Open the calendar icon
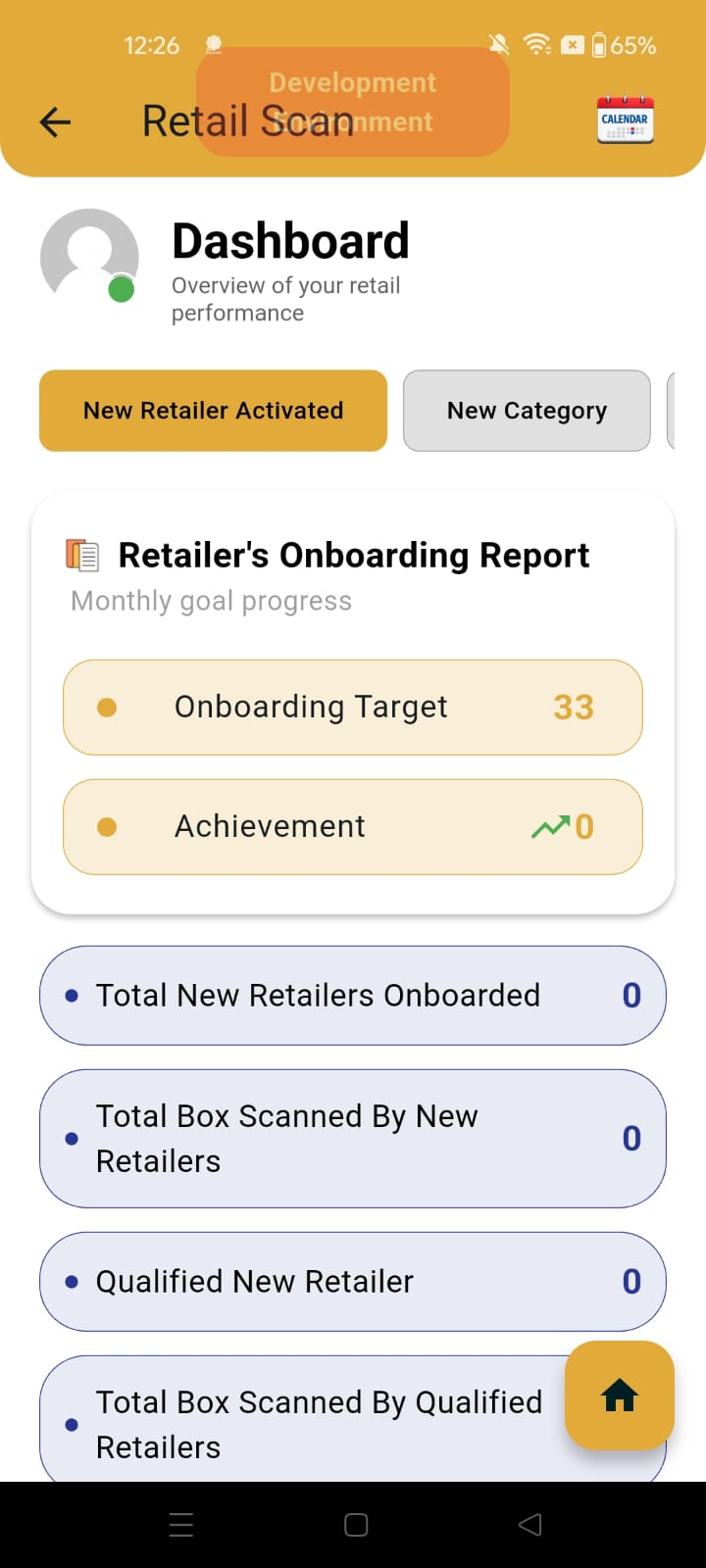The width and height of the screenshot is (706, 1568). [625, 121]
